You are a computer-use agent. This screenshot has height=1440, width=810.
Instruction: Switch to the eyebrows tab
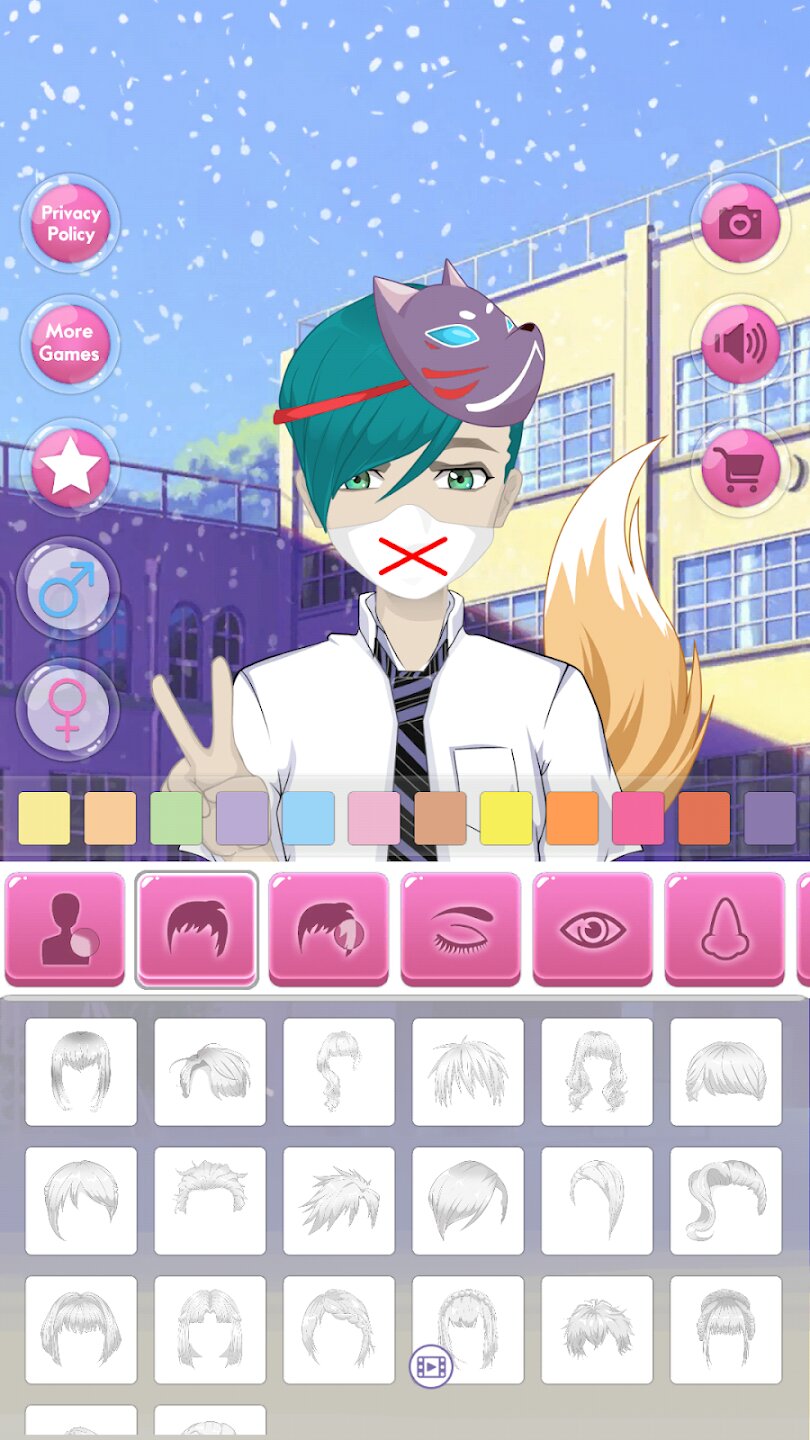coord(461,928)
